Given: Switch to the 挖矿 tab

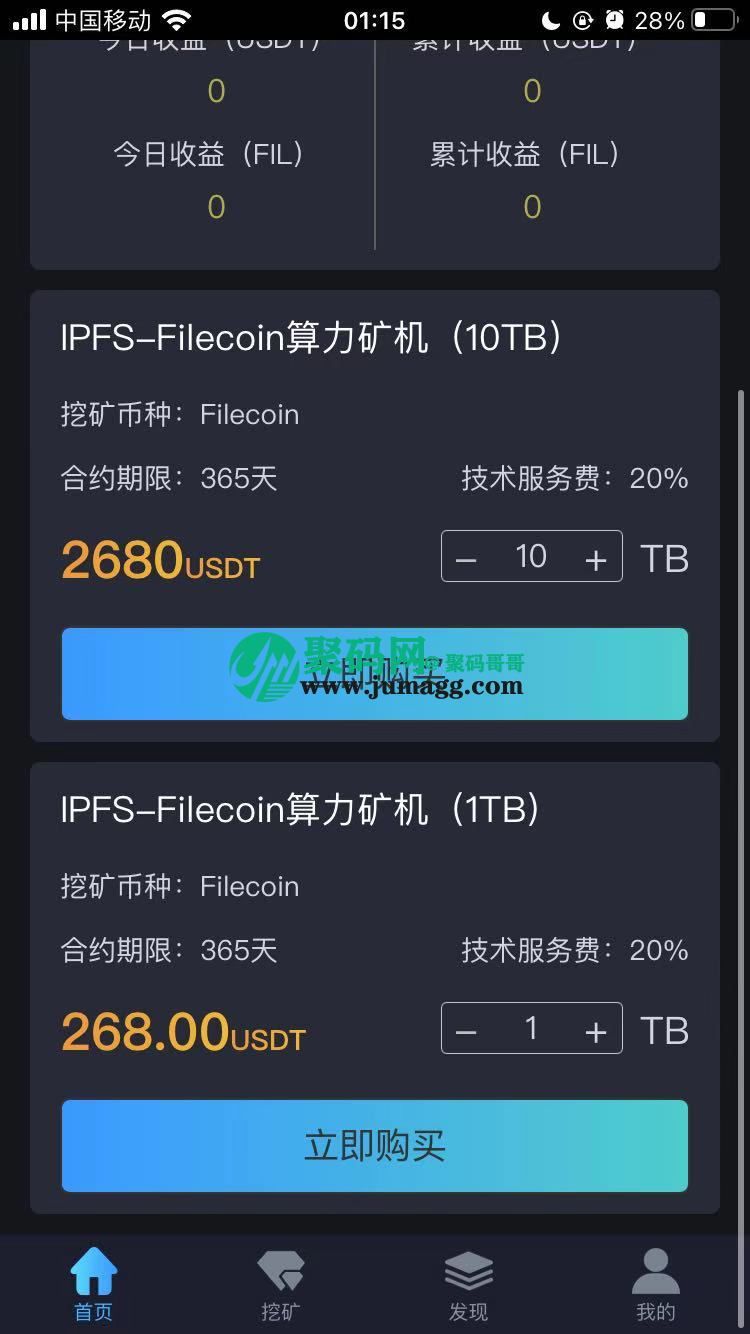Looking at the screenshot, I should tap(280, 1284).
